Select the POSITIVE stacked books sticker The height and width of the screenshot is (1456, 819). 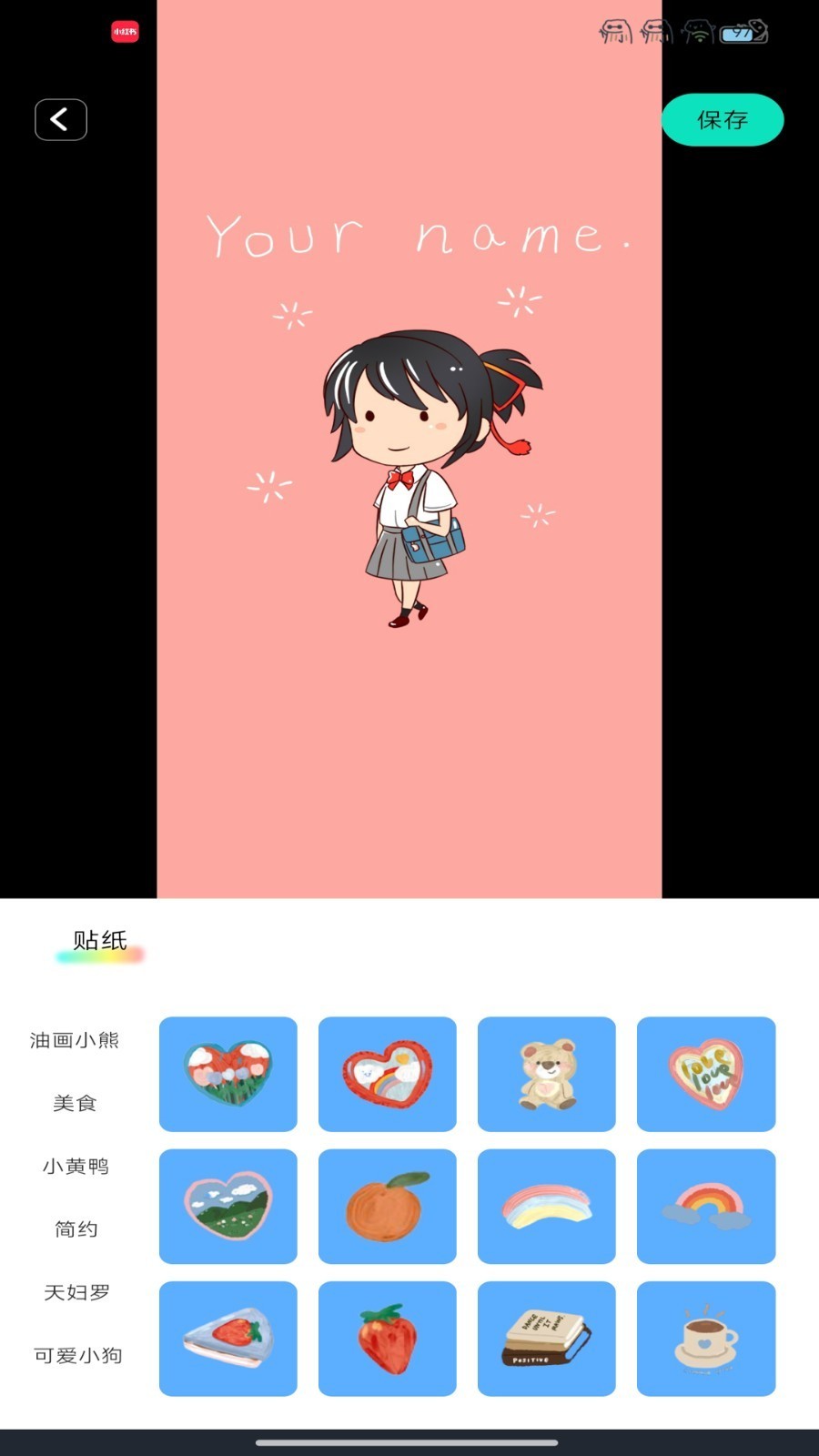click(546, 1339)
